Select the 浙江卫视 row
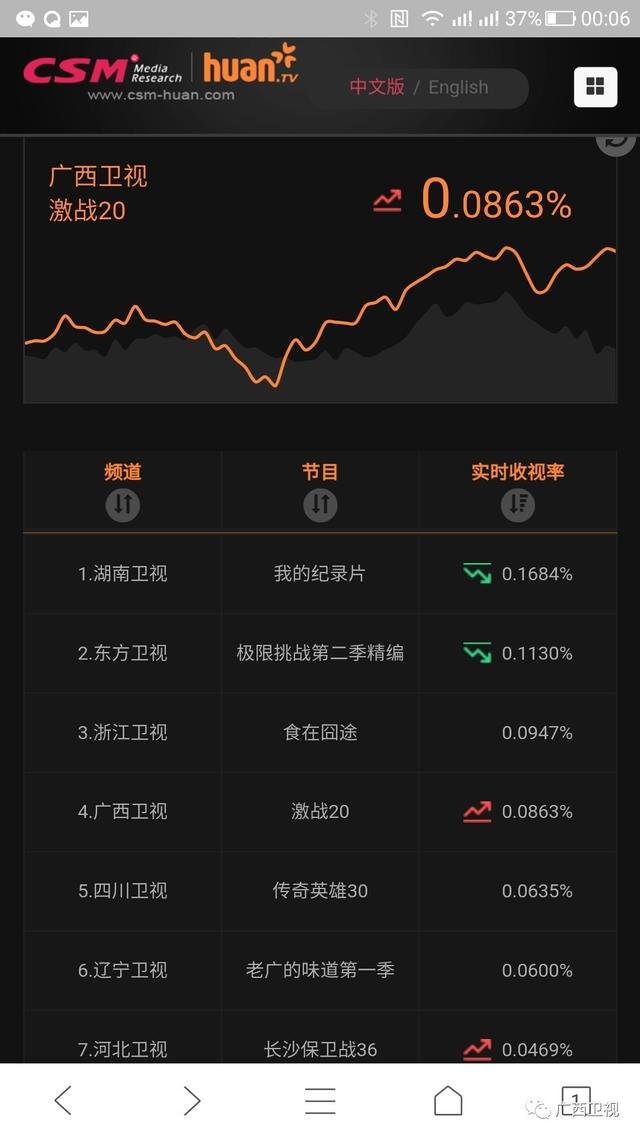Viewport: 640px width, 1138px height. tap(320, 732)
